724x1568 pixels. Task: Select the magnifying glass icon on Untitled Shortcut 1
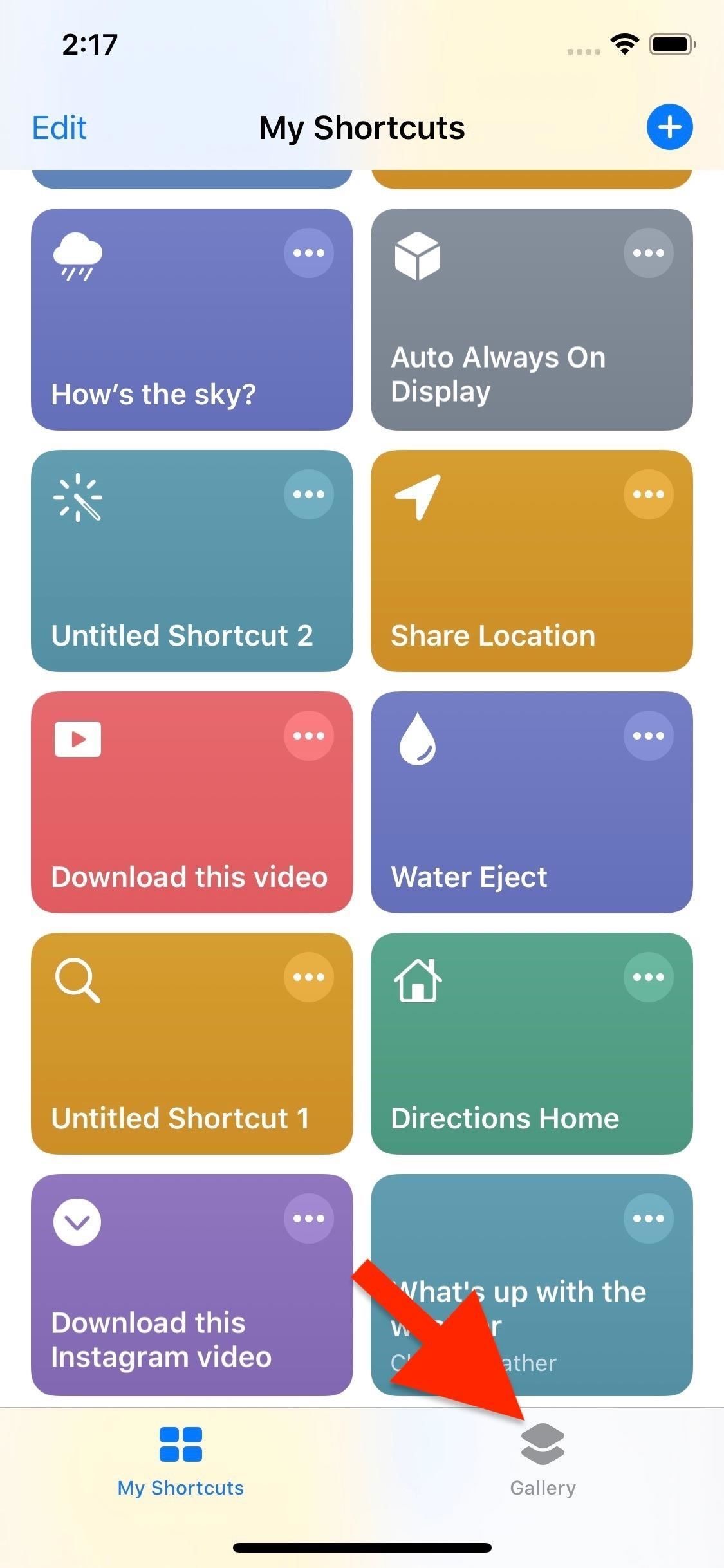point(77,978)
